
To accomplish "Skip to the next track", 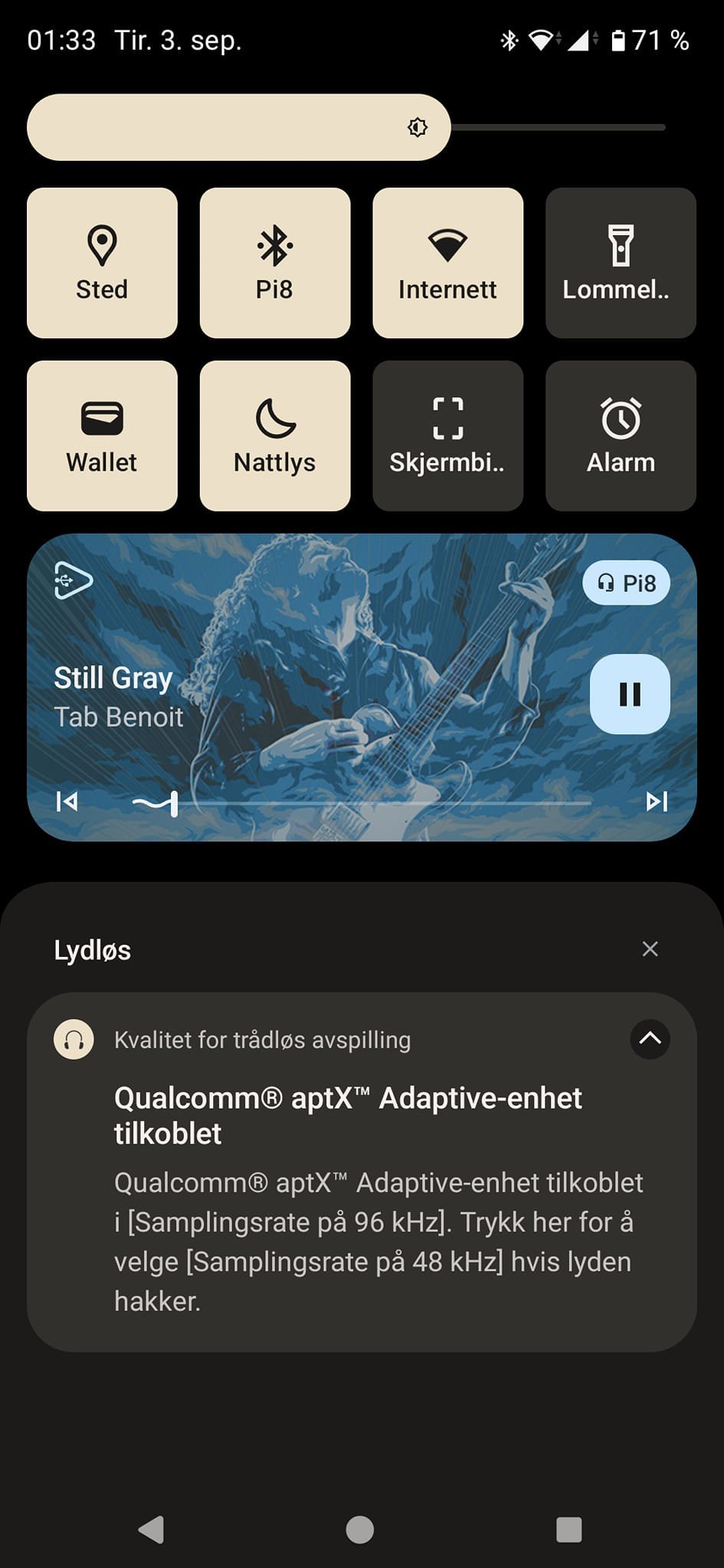I will tap(657, 802).
